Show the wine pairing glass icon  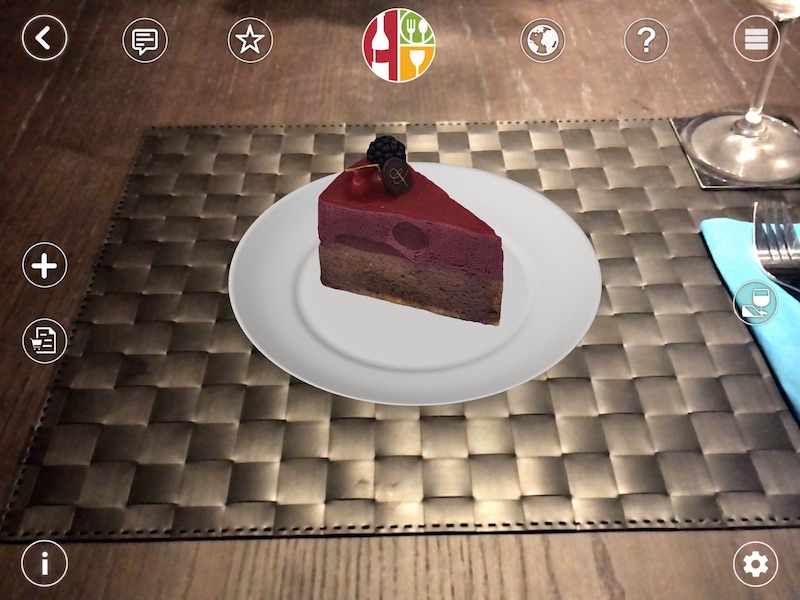pos(755,303)
